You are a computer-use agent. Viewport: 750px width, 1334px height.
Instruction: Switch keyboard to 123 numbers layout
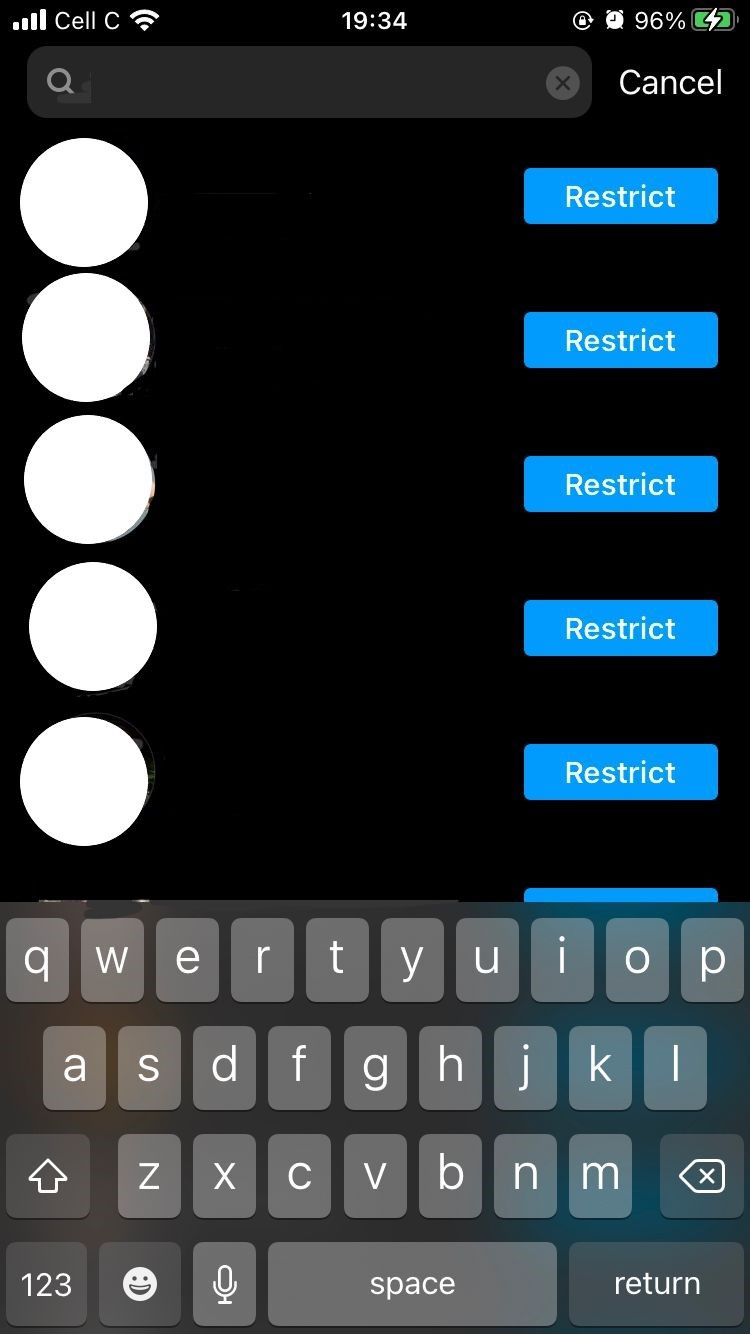[46, 1284]
